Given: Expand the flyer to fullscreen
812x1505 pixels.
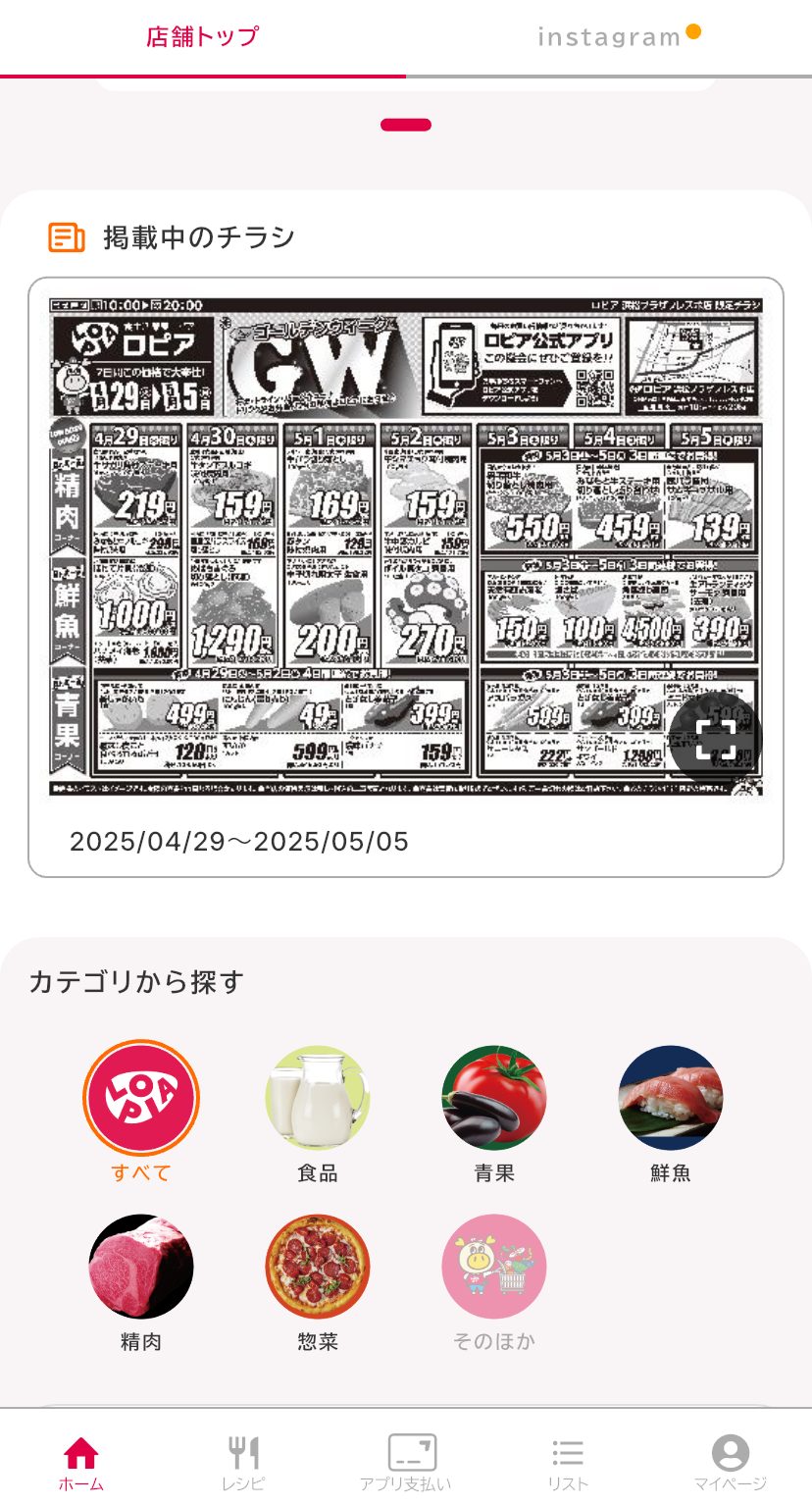Looking at the screenshot, I should coord(716,739).
